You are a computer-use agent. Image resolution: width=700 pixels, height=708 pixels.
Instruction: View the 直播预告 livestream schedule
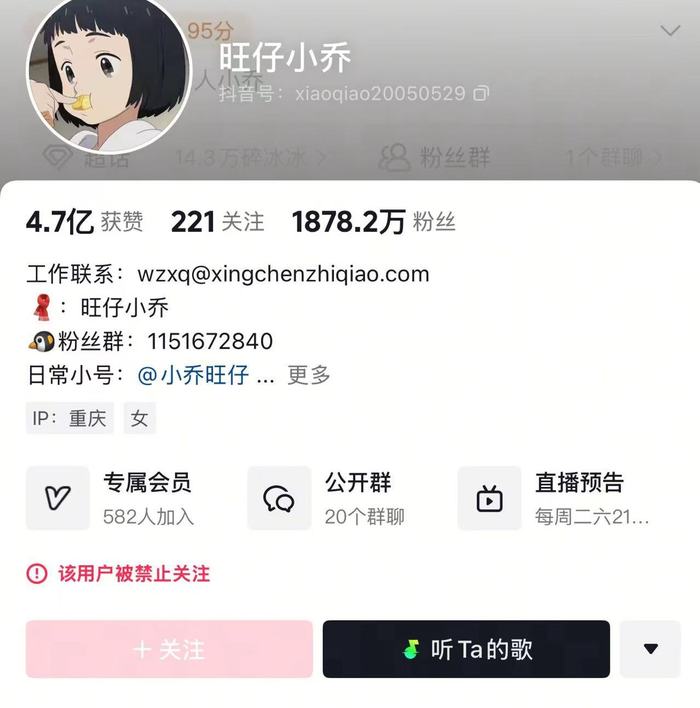(555, 498)
